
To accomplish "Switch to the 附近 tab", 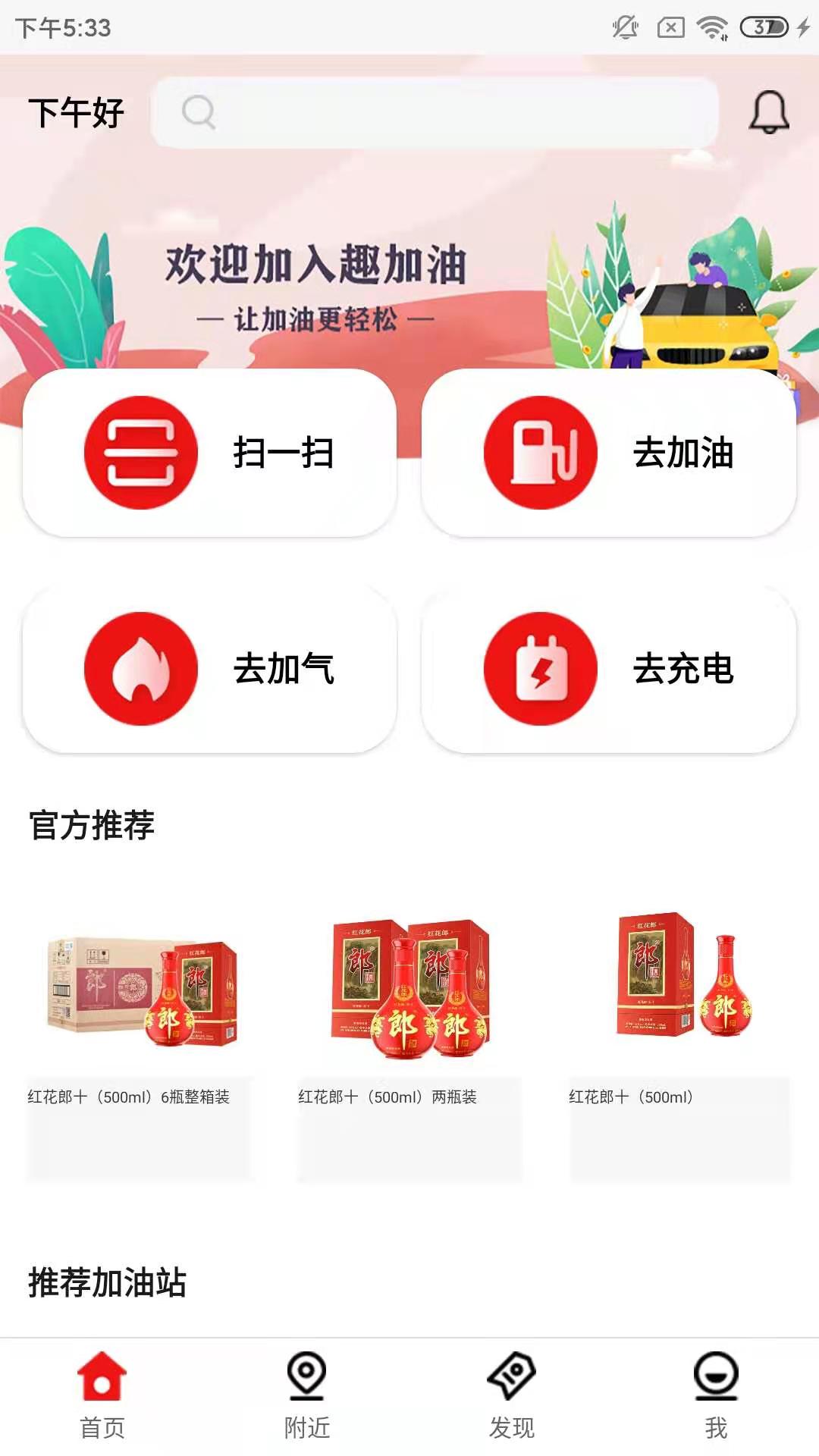I will tap(307, 1395).
